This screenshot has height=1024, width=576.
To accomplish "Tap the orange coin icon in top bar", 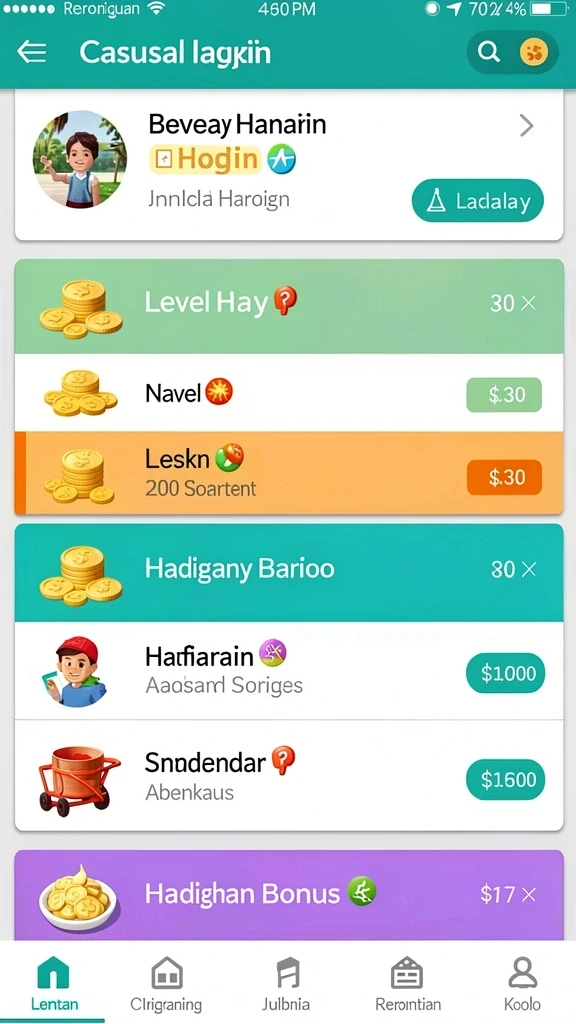I will coord(534,52).
